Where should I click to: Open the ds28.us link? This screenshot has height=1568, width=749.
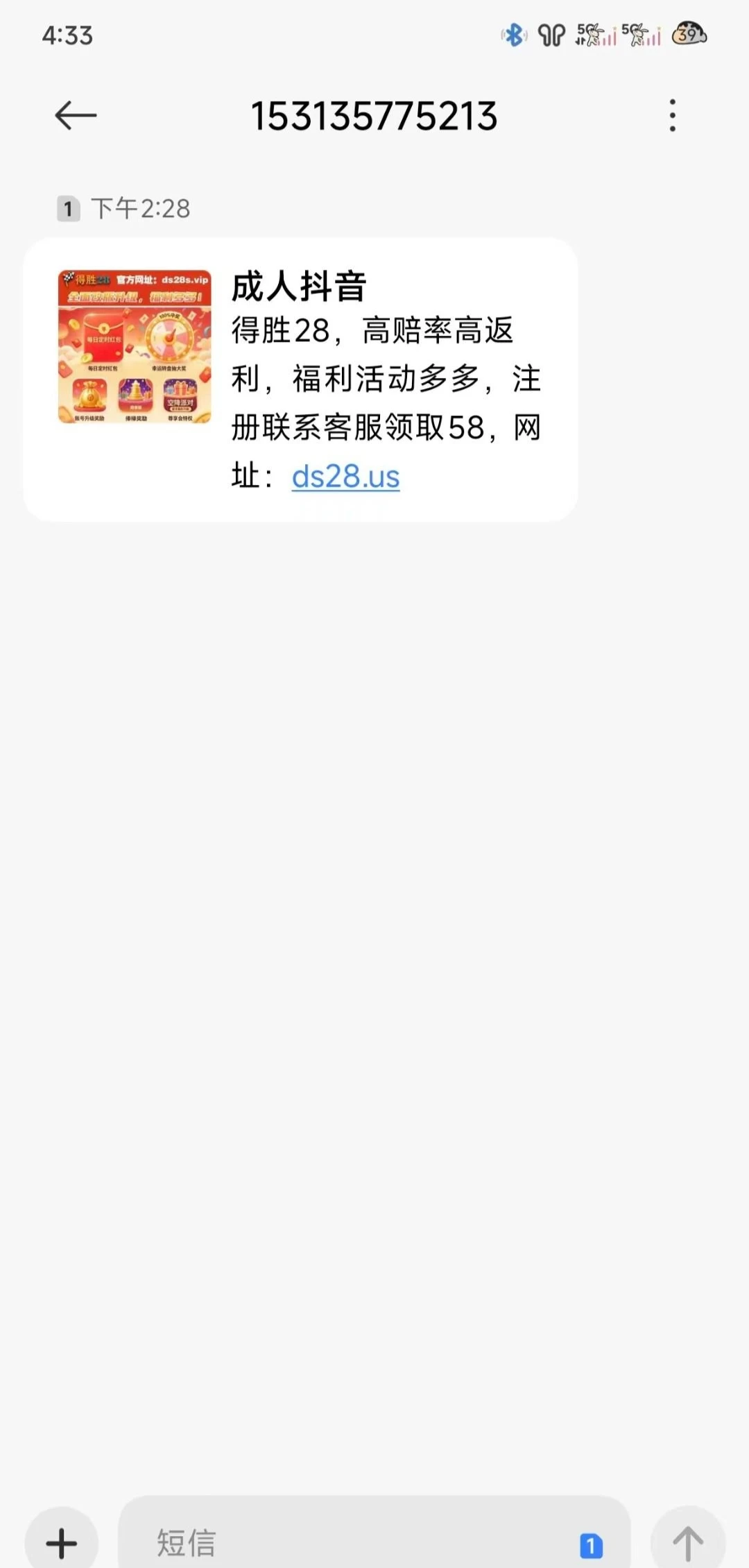pyautogui.click(x=345, y=476)
